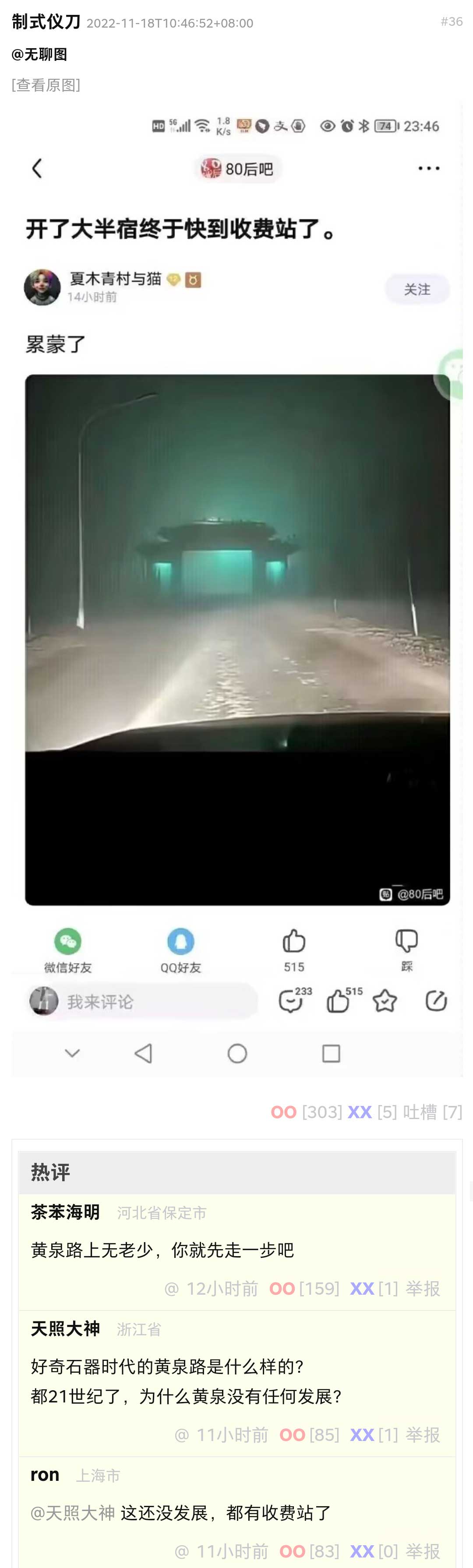Reply with @ to 天照大神's comment

click(181, 1435)
